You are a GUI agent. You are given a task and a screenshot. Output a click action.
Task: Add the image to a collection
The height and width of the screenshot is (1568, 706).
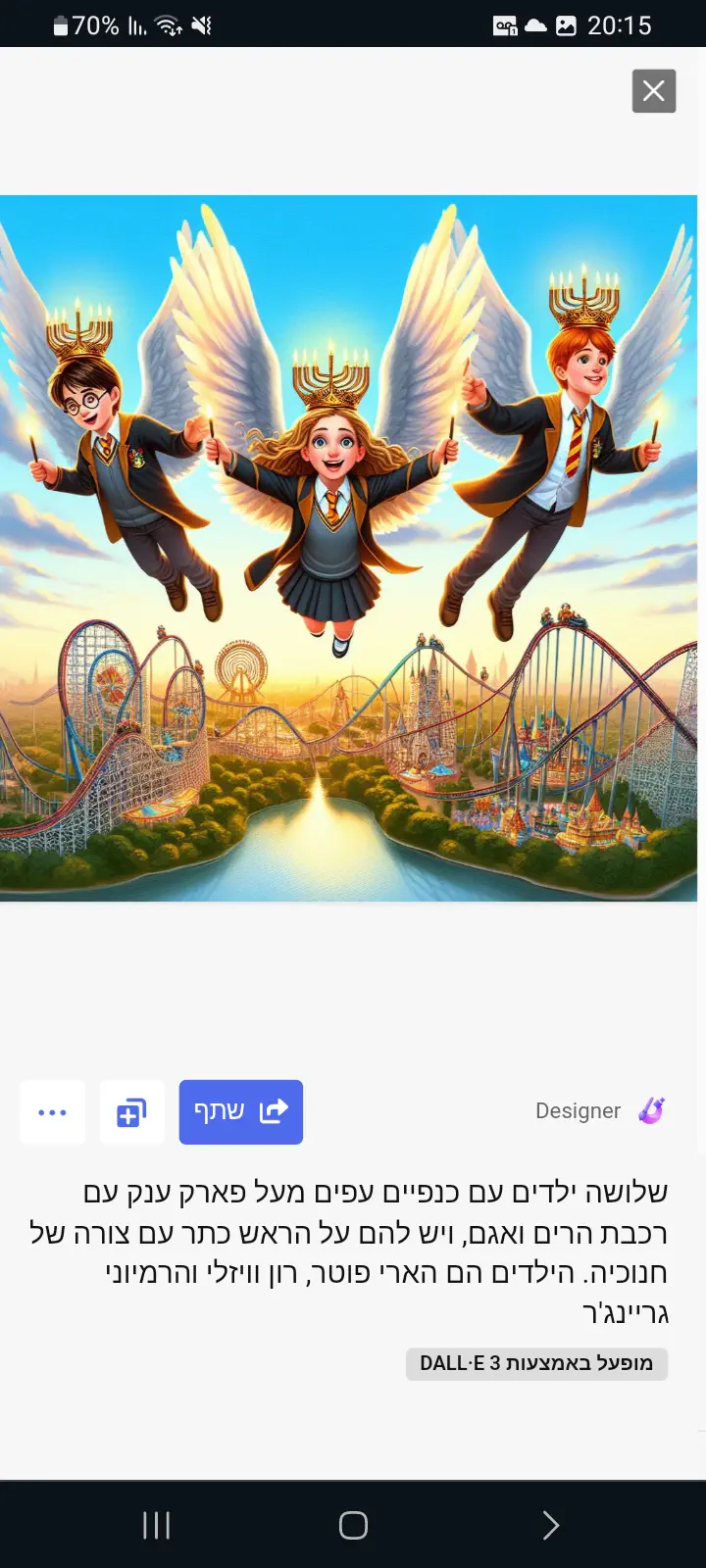tap(131, 1112)
